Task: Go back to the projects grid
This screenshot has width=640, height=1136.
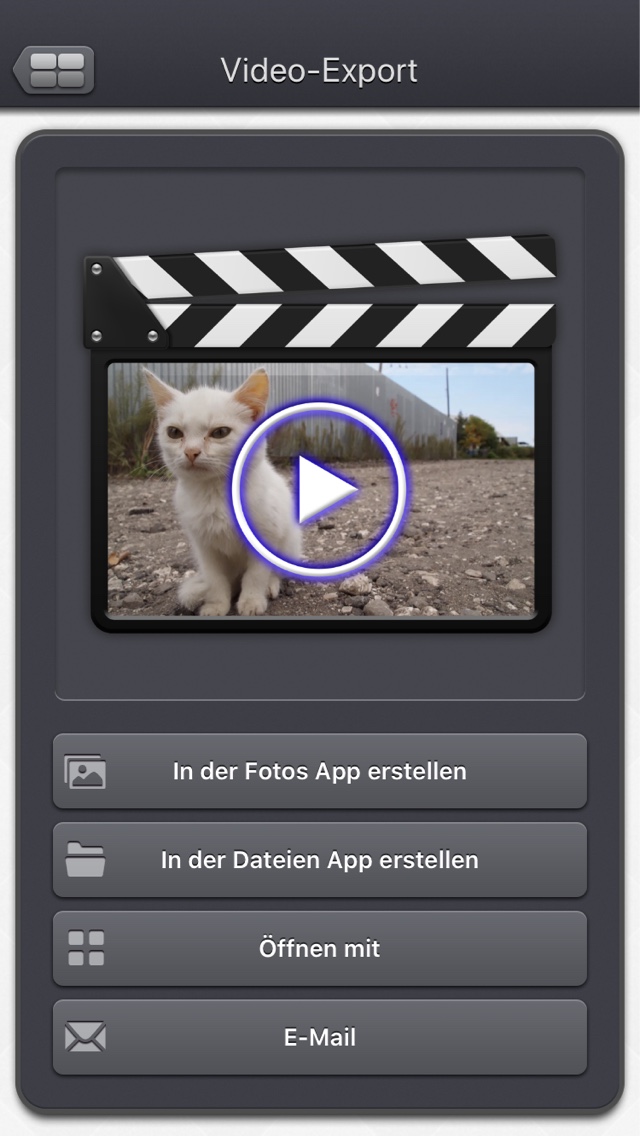Action: (54, 70)
